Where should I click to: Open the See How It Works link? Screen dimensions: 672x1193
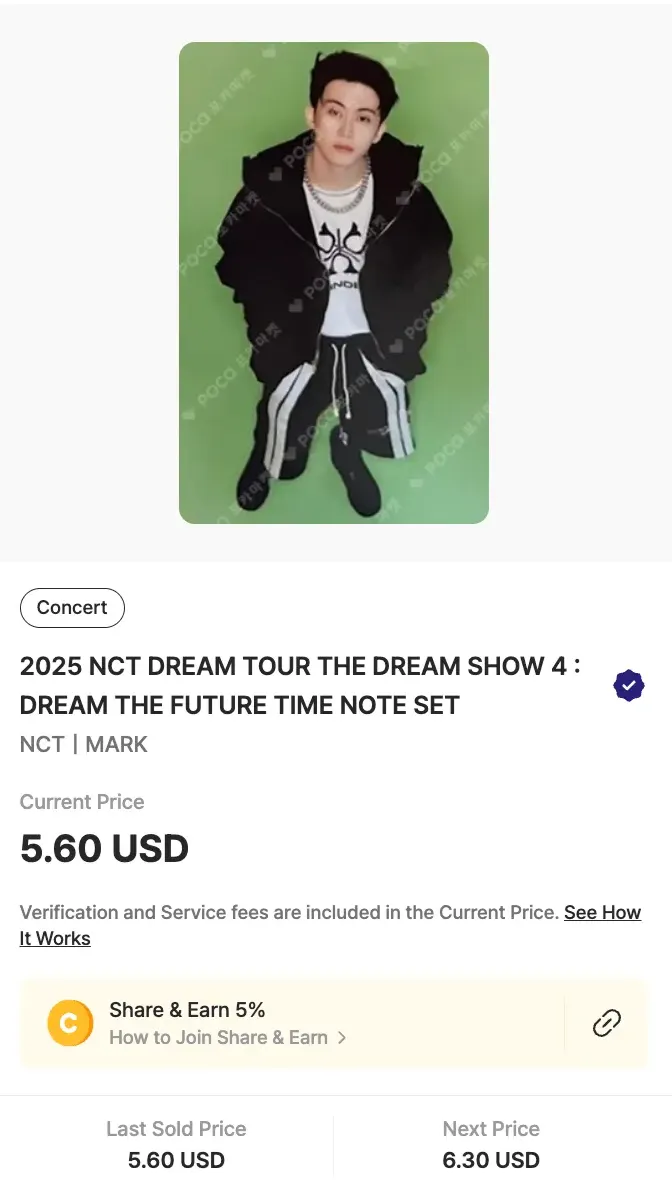pyautogui.click(x=602, y=913)
